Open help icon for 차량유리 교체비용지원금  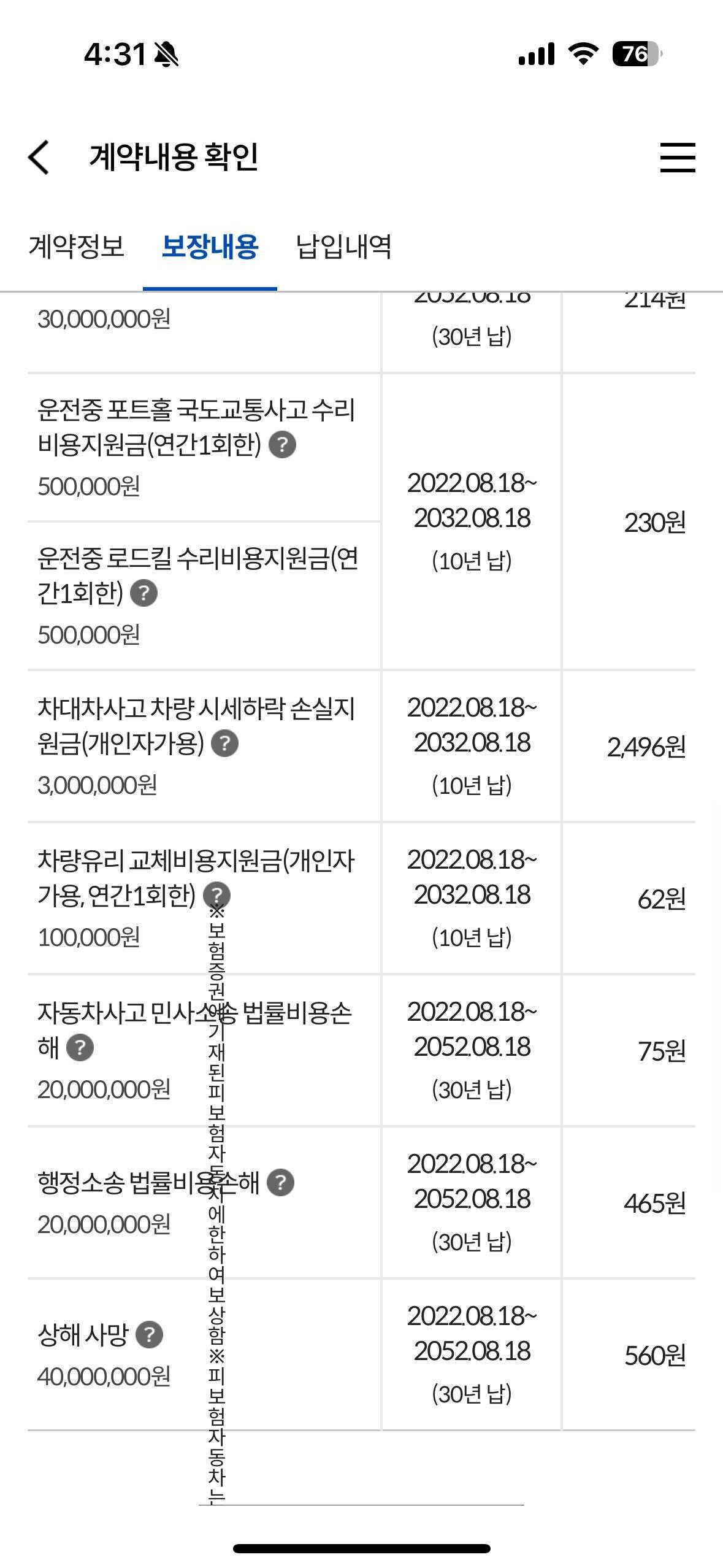coord(217,896)
